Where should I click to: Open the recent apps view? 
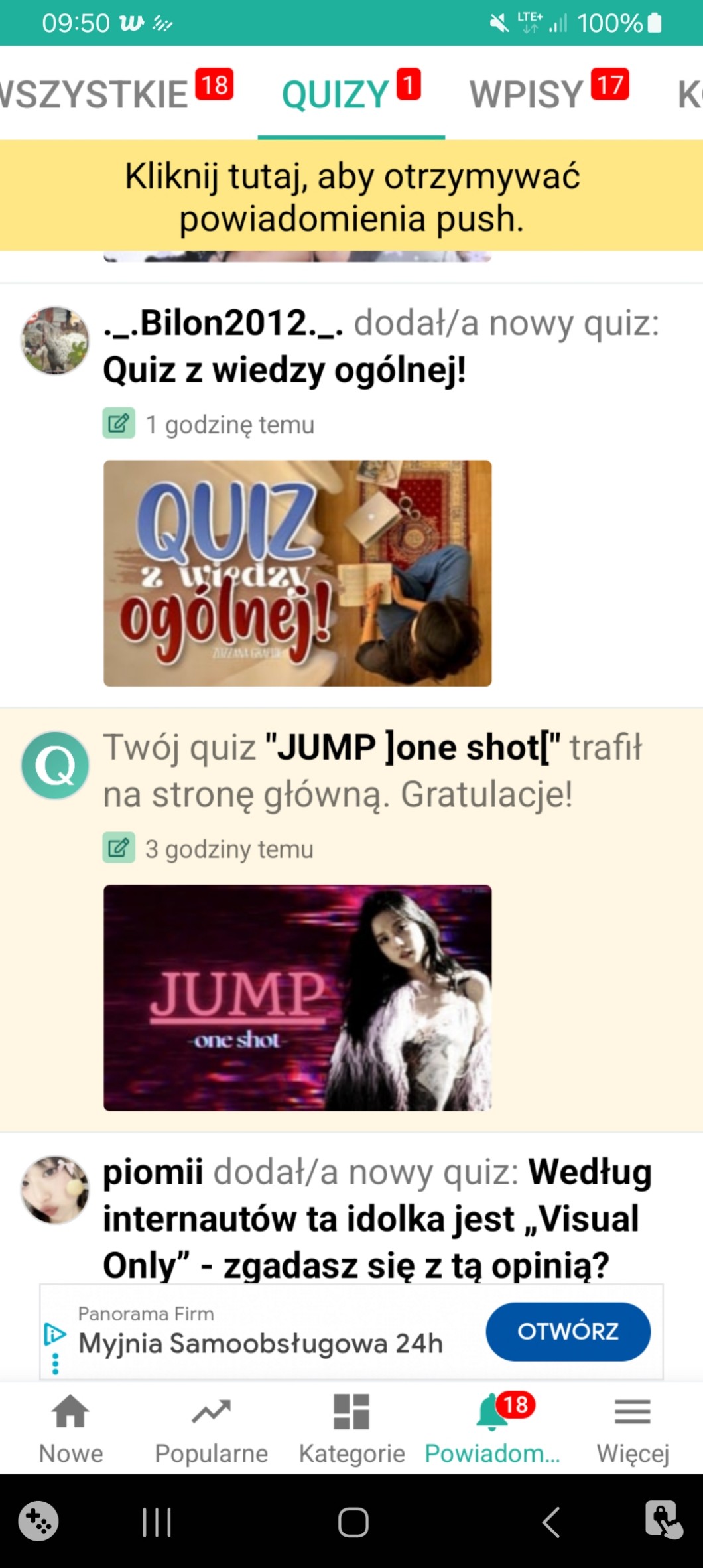157,1522
